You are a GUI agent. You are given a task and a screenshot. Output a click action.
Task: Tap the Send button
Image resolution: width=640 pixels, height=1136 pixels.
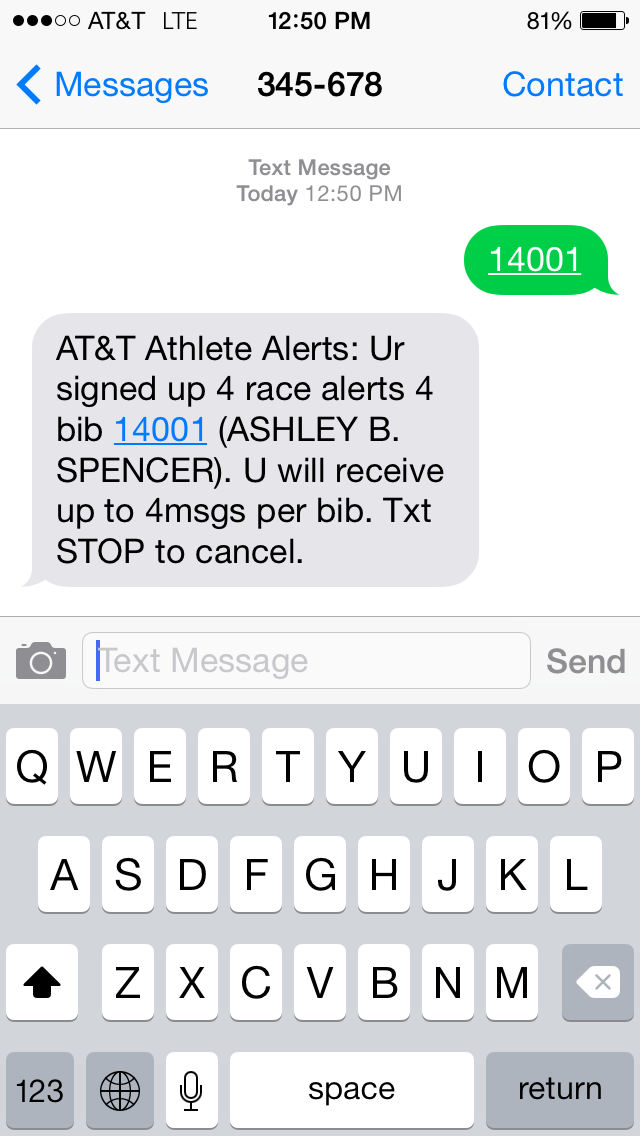pyautogui.click(x=585, y=661)
